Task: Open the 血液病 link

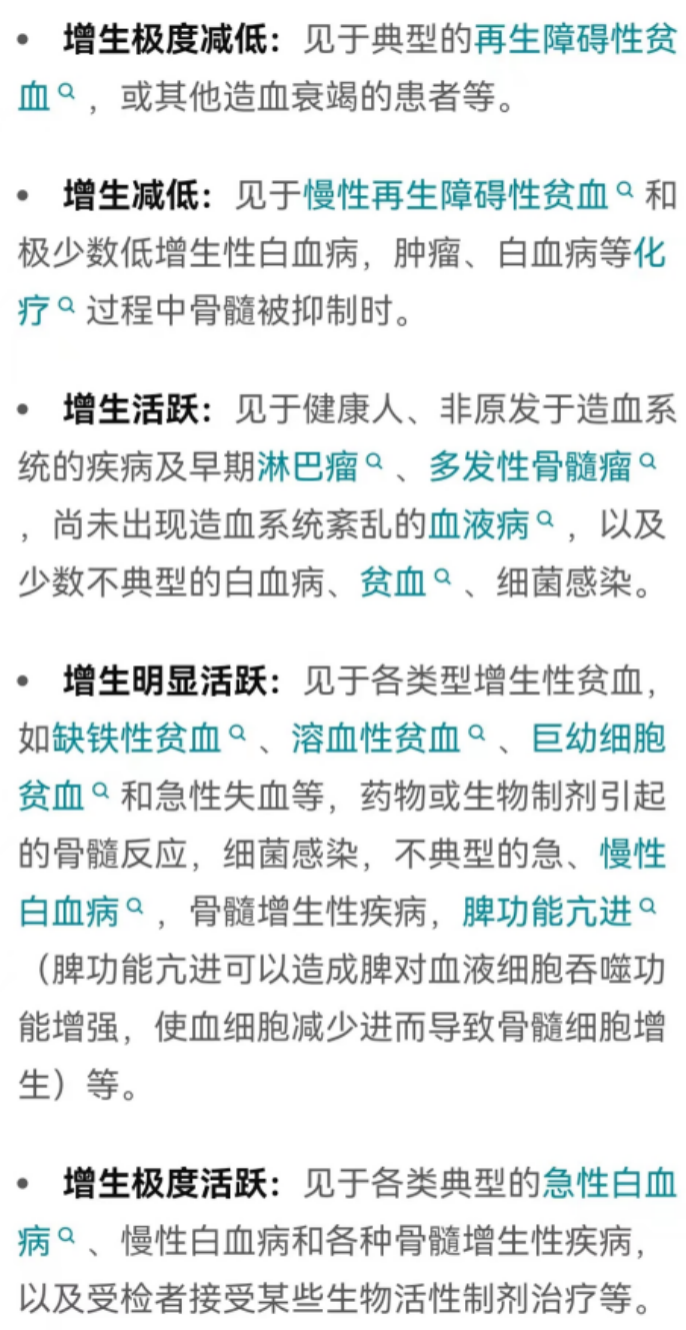Action: (x=478, y=523)
